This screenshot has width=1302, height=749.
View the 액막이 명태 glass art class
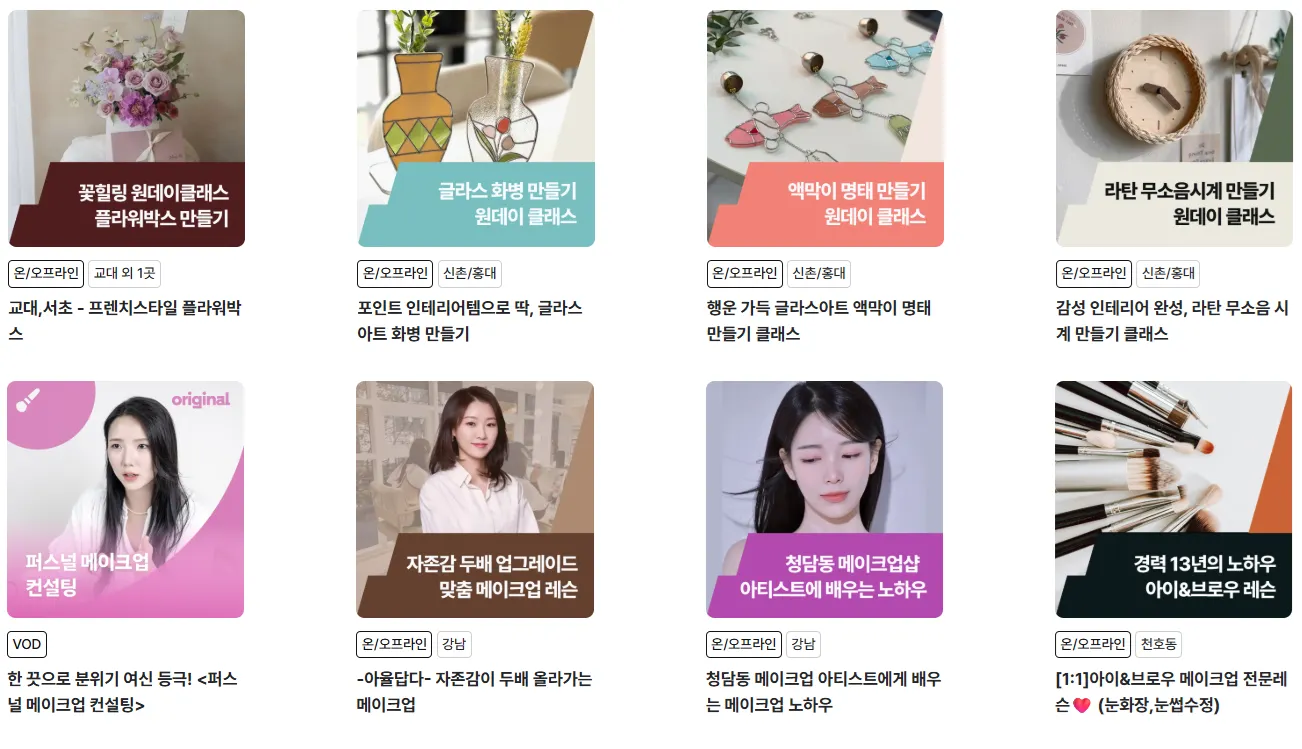[x=825, y=128]
